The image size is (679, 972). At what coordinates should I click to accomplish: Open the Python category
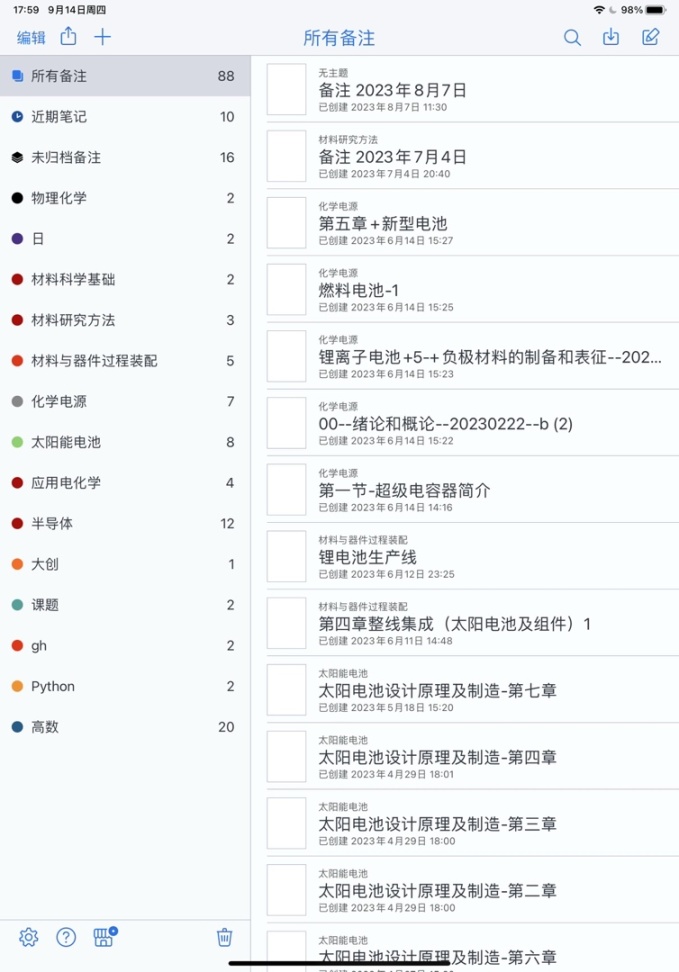point(125,686)
